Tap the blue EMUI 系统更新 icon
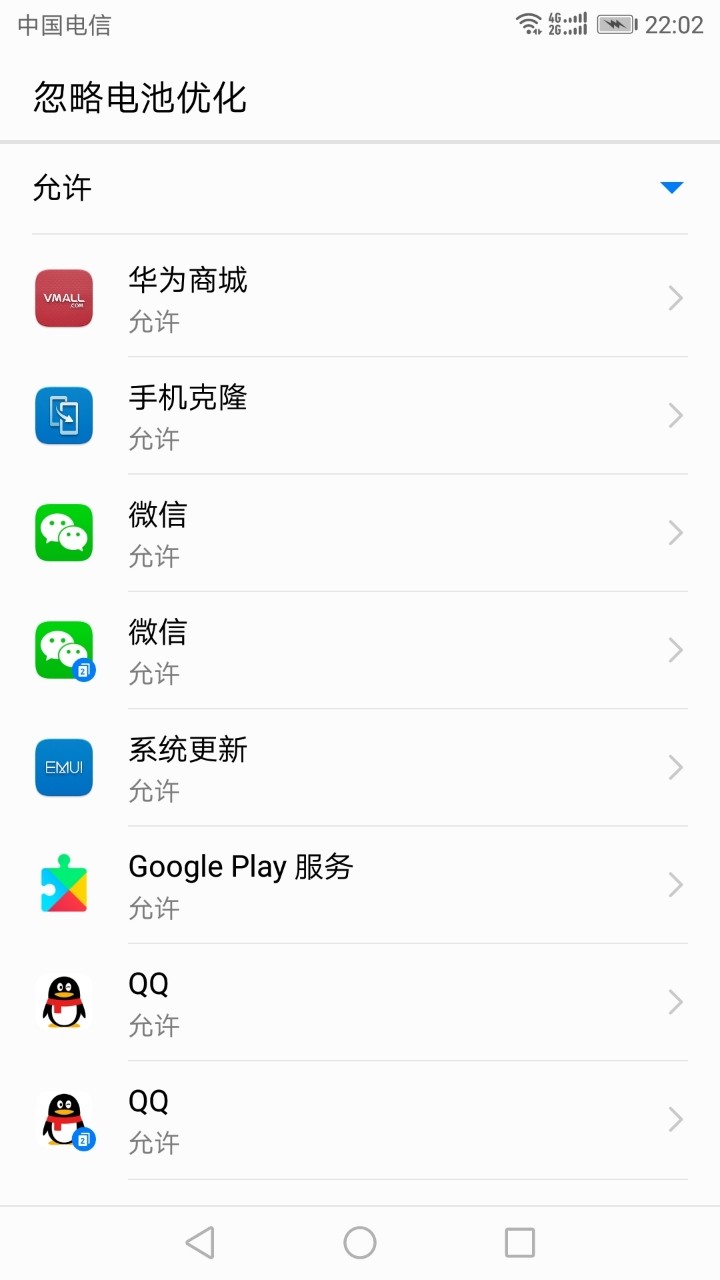The width and height of the screenshot is (720, 1280). click(x=63, y=767)
